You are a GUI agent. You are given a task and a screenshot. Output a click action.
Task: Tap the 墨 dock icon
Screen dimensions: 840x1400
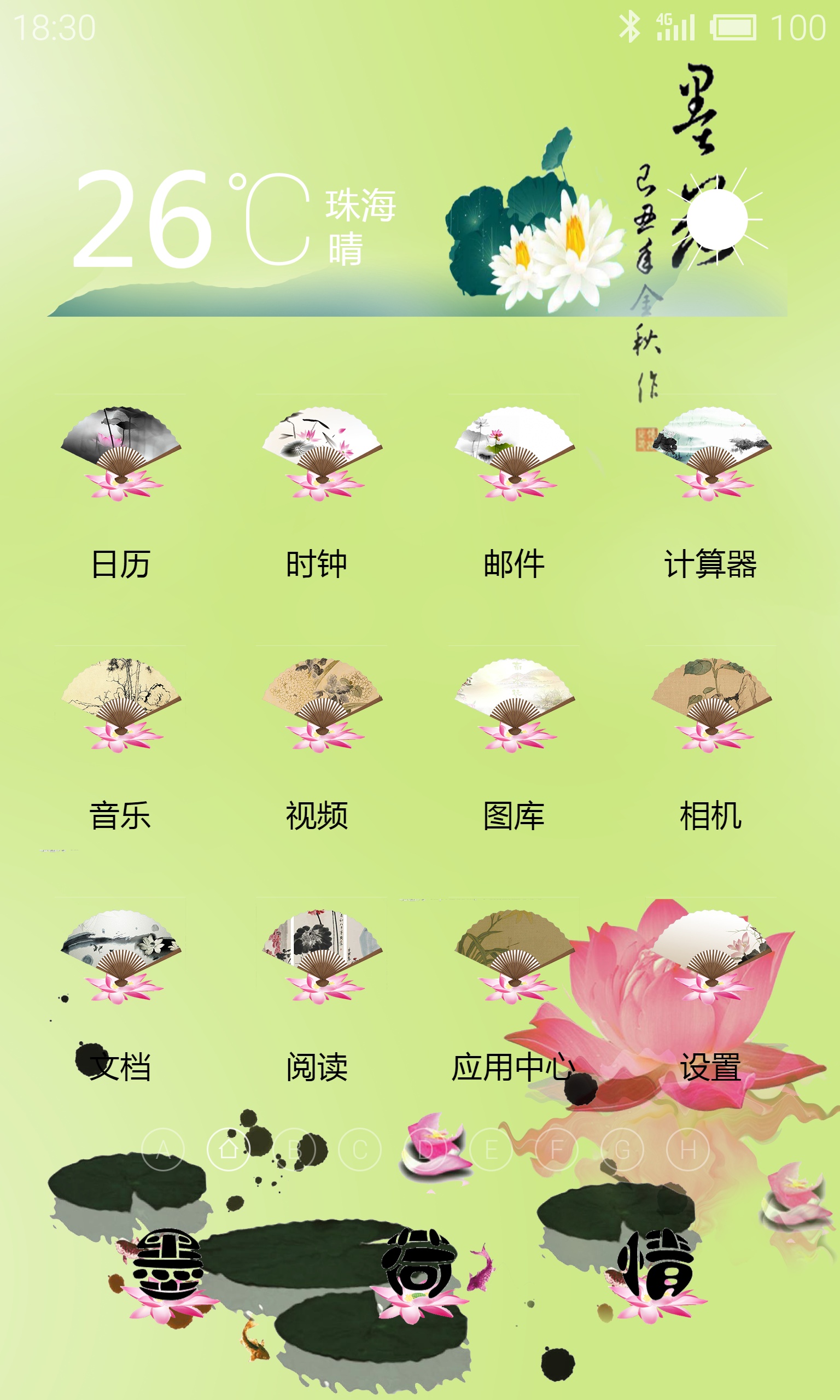(168, 1268)
